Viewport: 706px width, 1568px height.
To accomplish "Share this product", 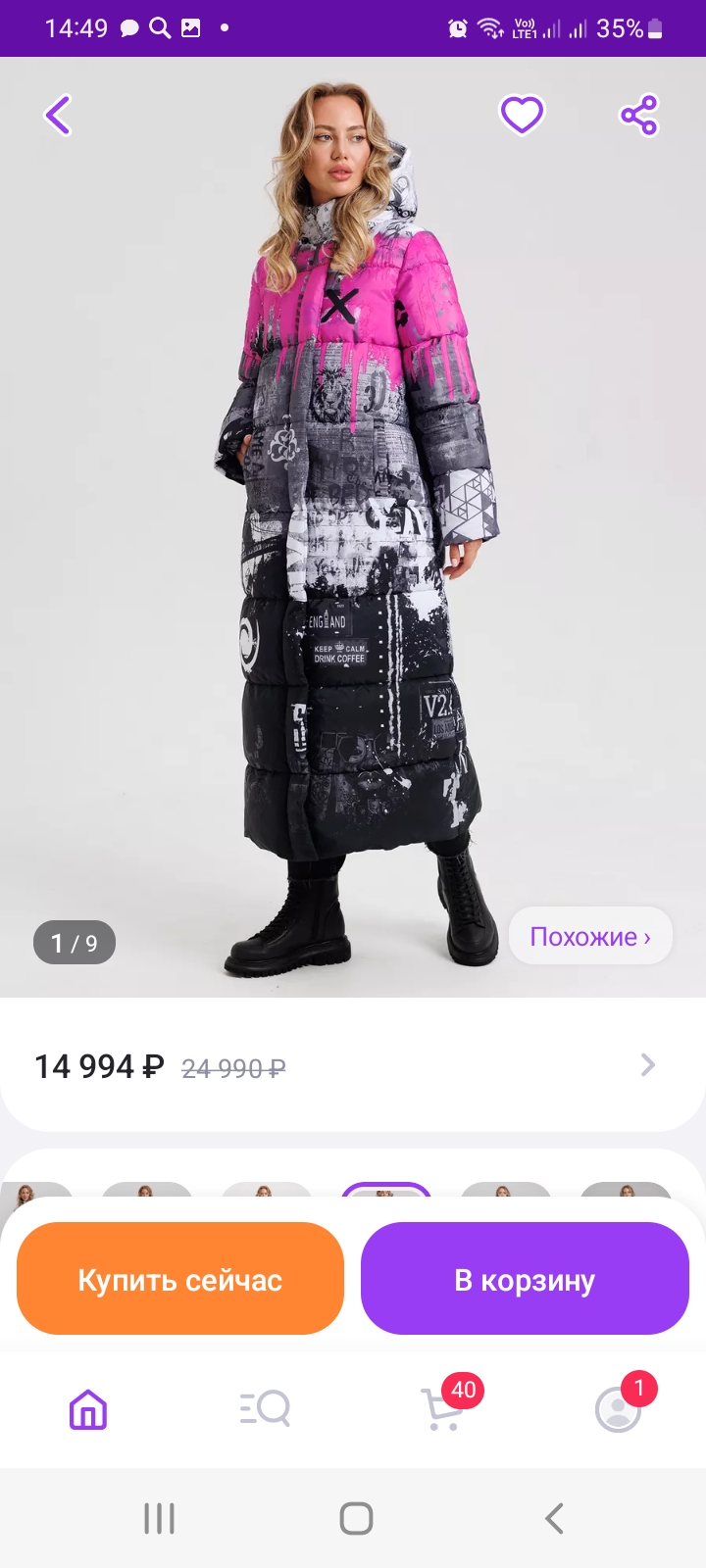I will [x=639, y=116].
